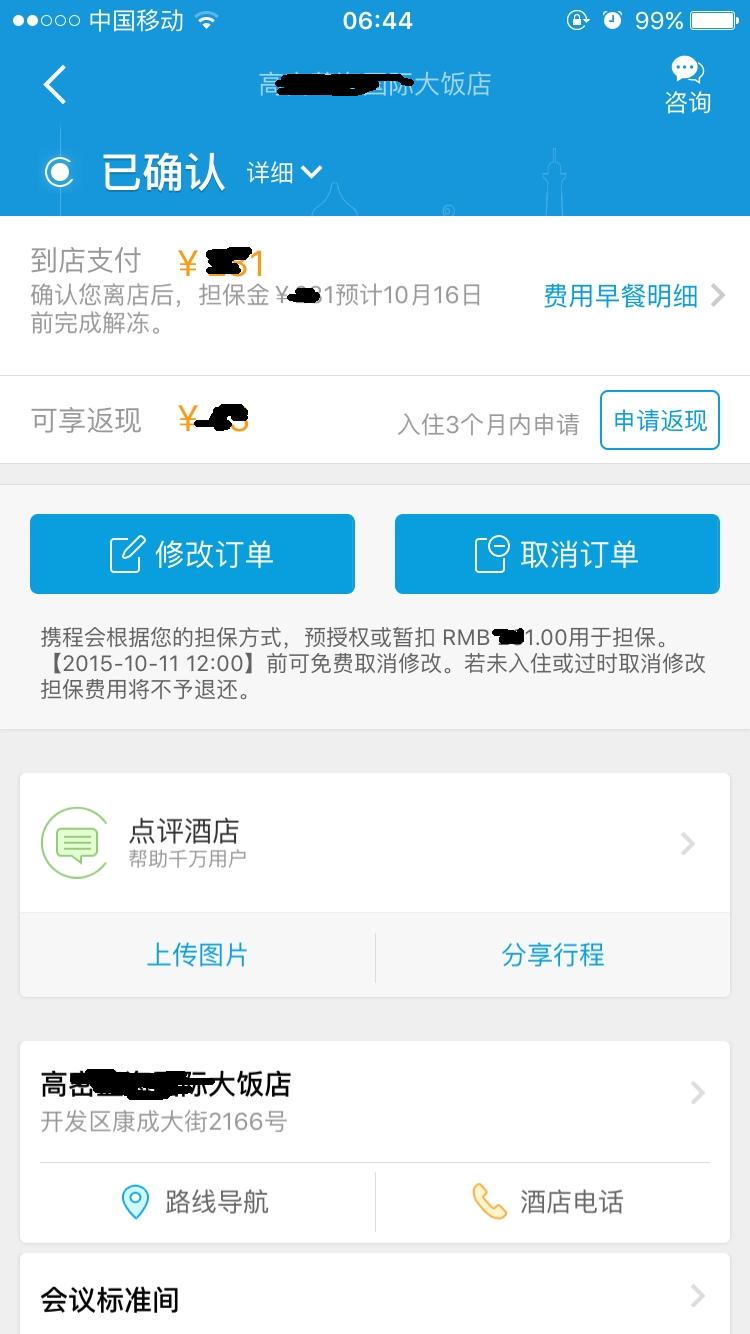Go back using the top-left arrow
Viewport: 750px width, 1334px height.
55,85
